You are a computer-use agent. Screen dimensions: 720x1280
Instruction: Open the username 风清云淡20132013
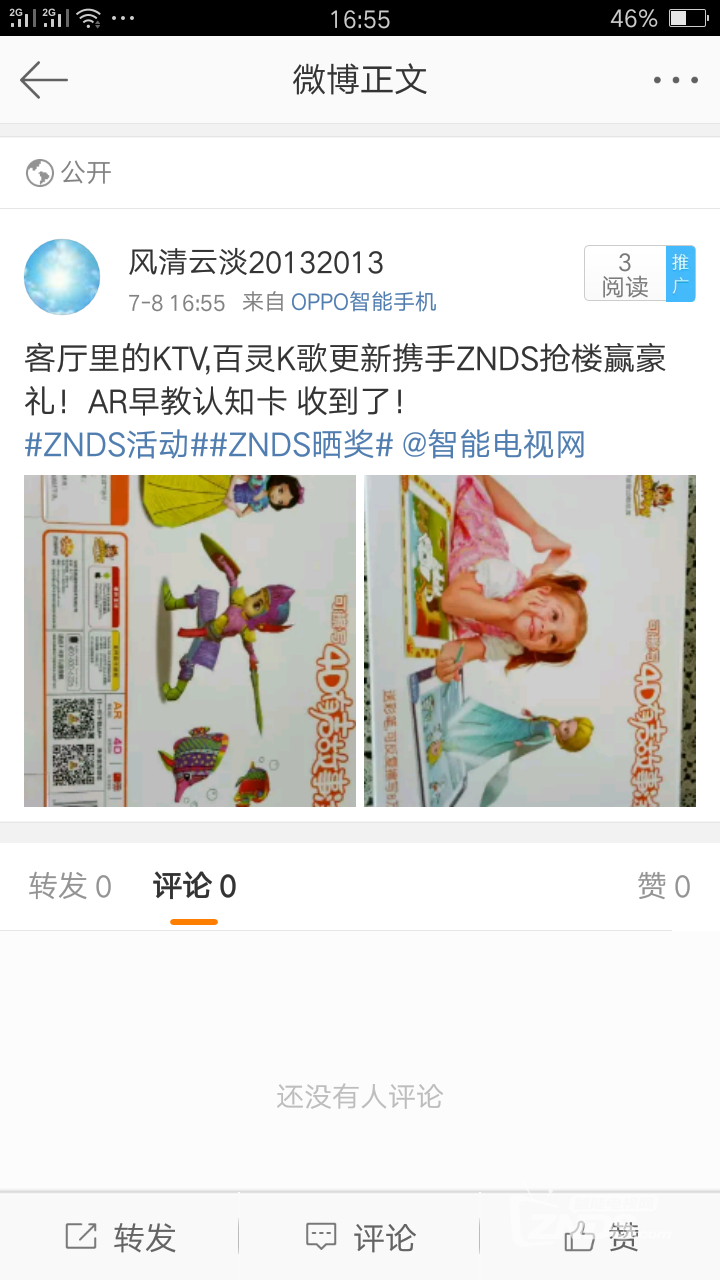click(256, 263)
